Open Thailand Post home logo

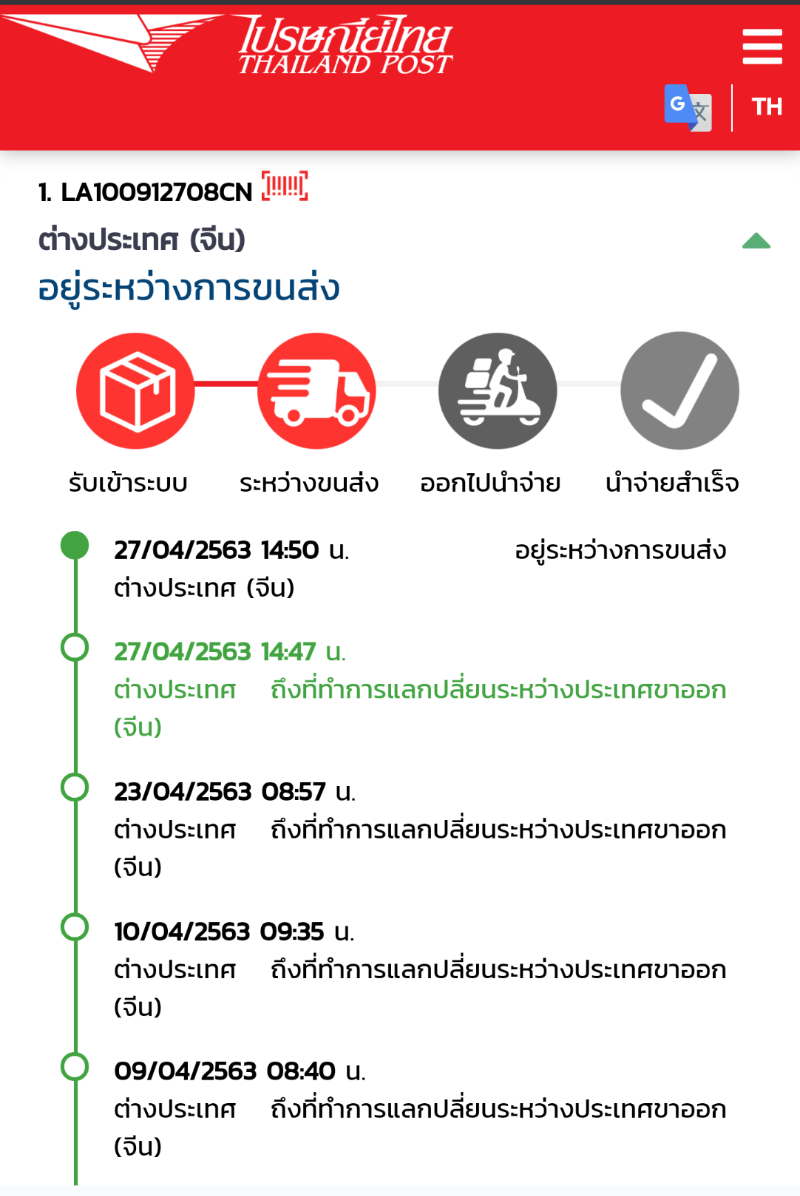230,44
